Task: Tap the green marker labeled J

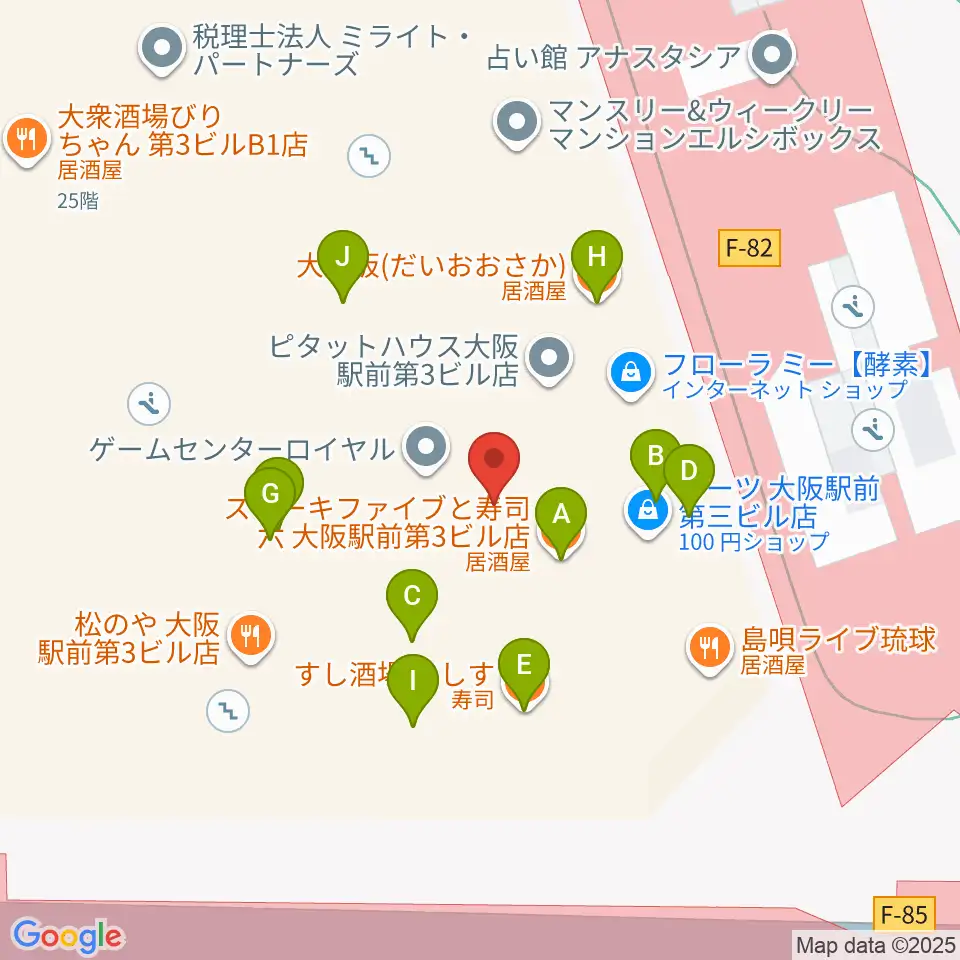Action: point(342,263)
